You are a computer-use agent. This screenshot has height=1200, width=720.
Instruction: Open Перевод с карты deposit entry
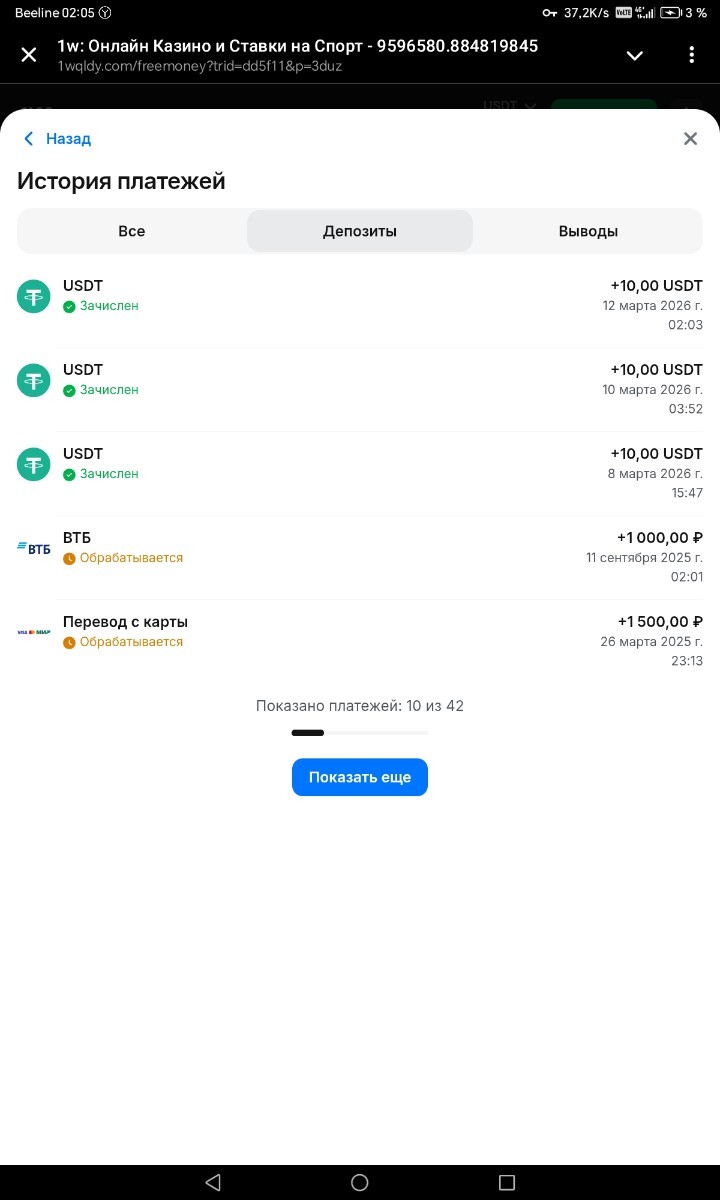coord(360,640)
